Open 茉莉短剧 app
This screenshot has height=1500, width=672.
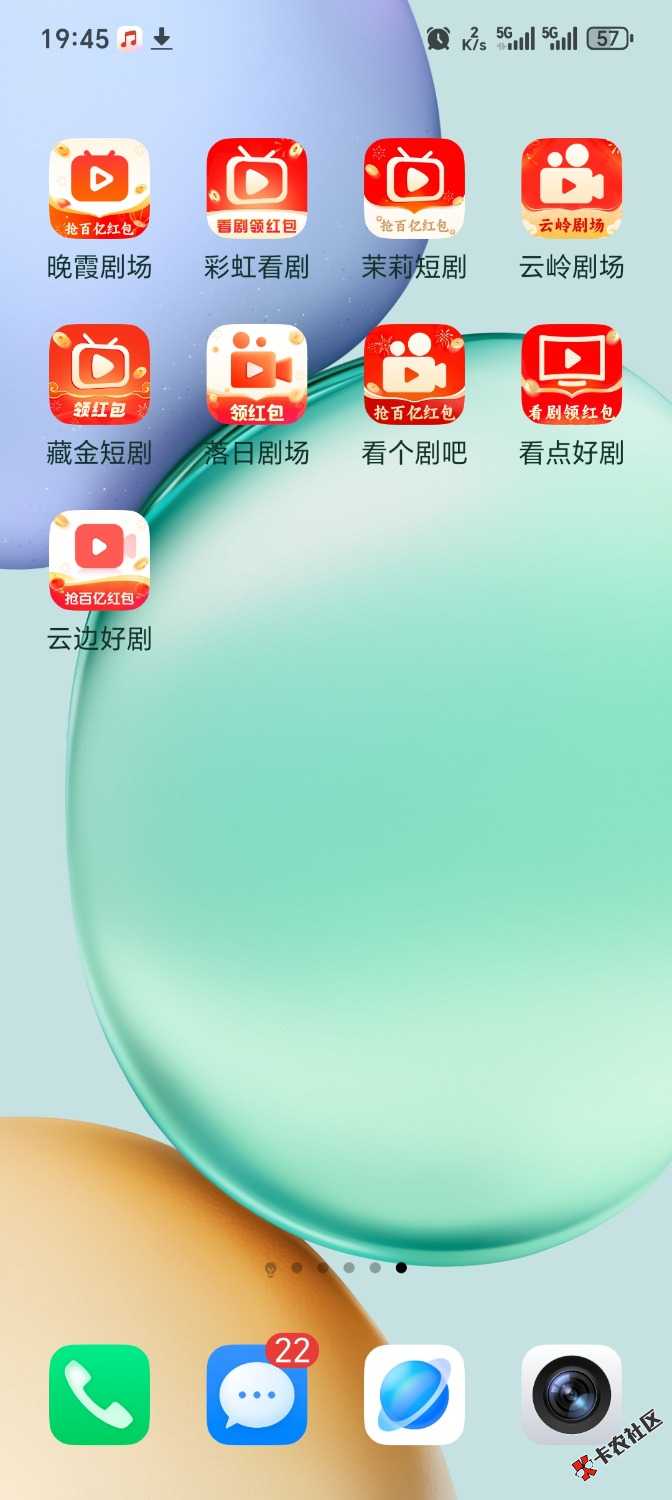(x=414, y=188)
